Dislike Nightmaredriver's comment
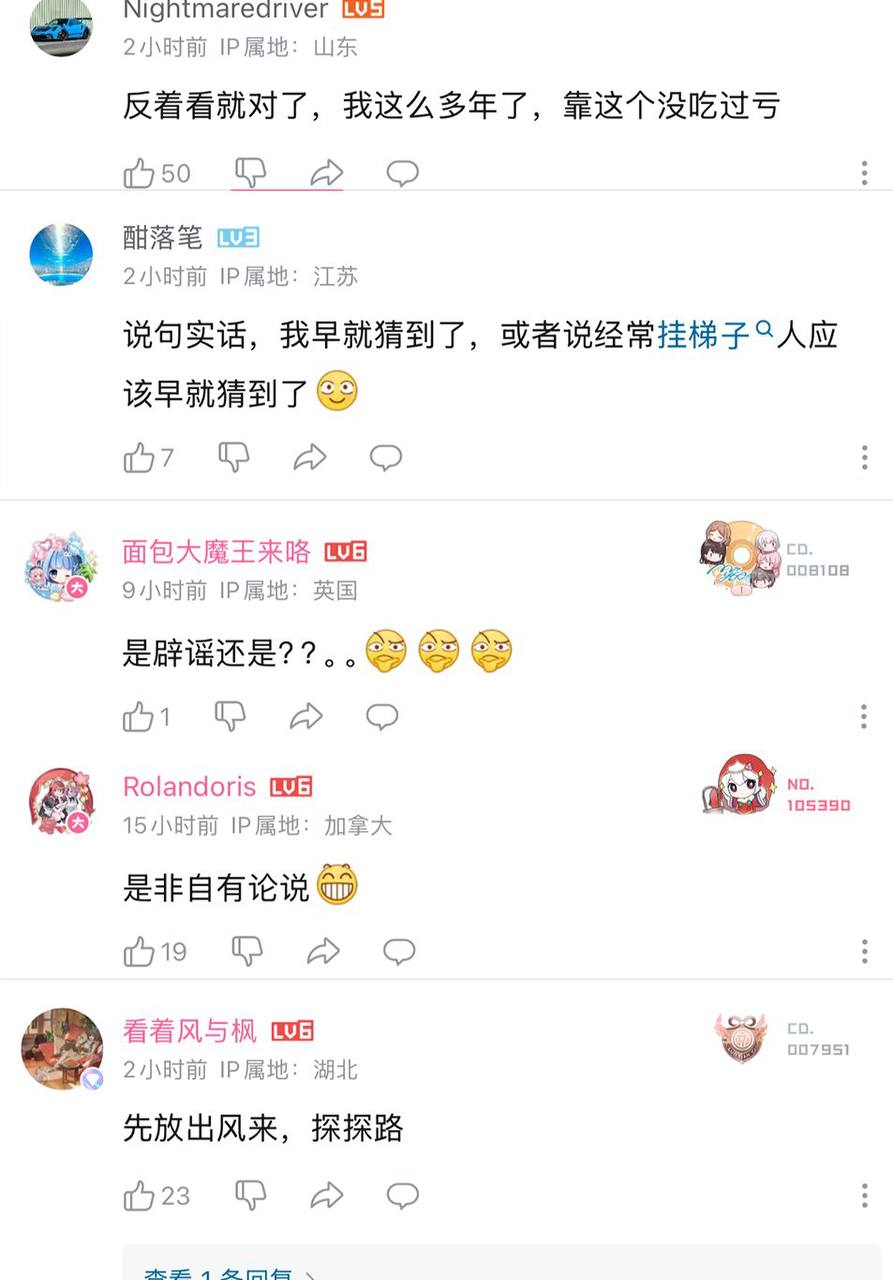The width and height of the screenshot is (893, 1280). [x=250, y=173]
